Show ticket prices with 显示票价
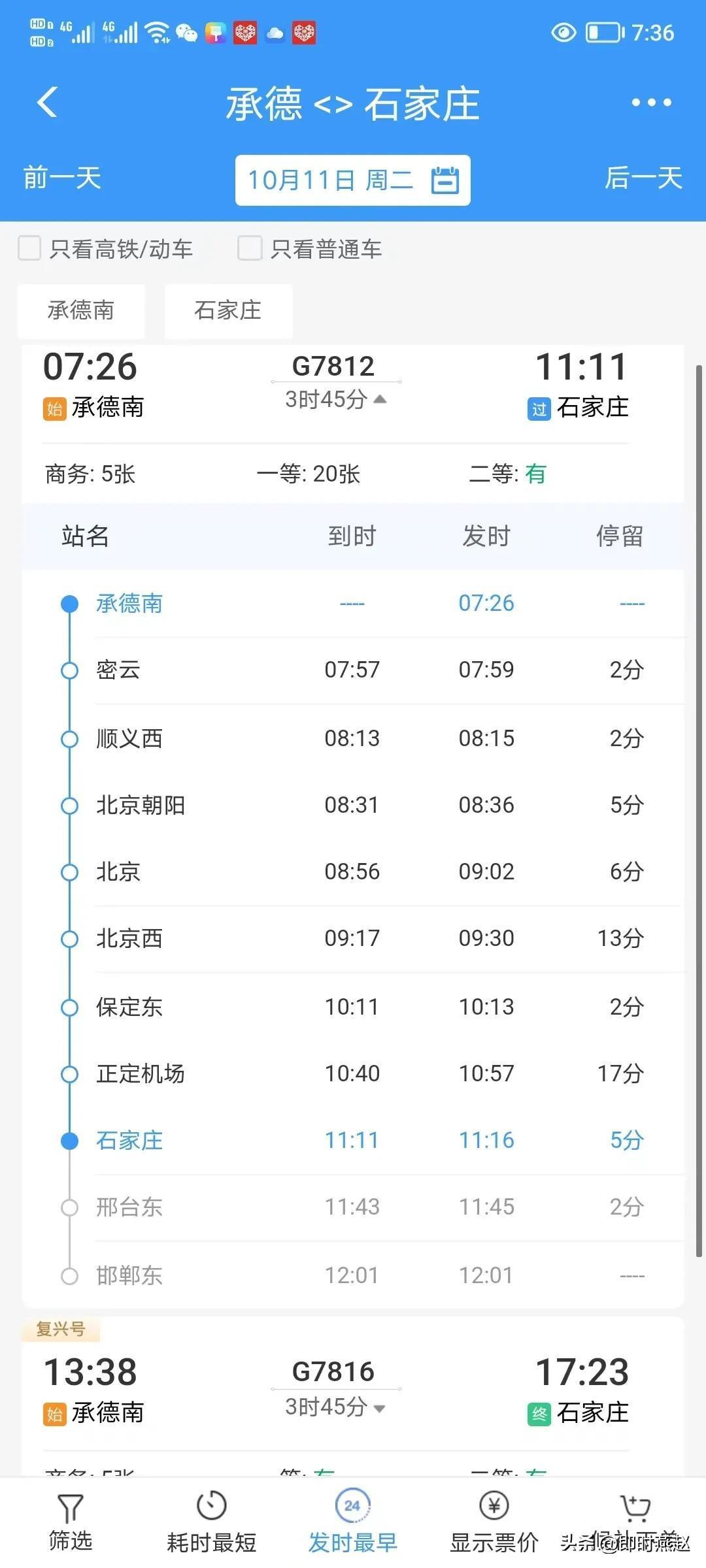The image size is (706, 1568). tap(494, 1522)
